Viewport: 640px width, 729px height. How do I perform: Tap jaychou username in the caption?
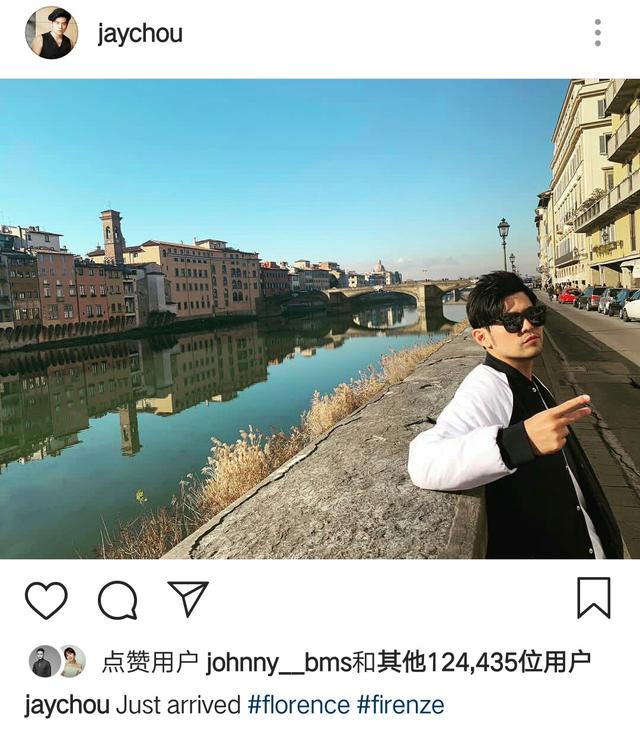[x=66, y=704]
